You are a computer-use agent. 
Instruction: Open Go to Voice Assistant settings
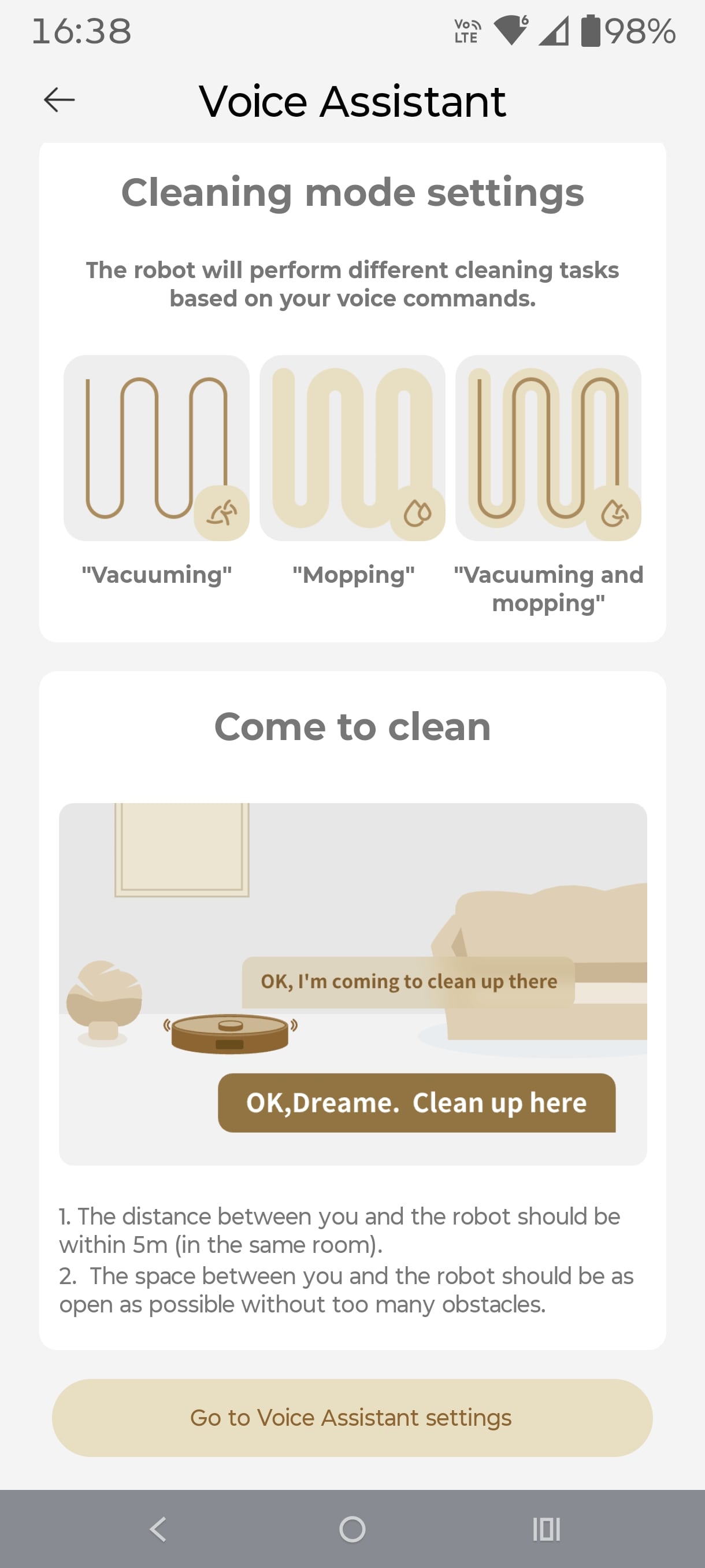(352, 1418)
